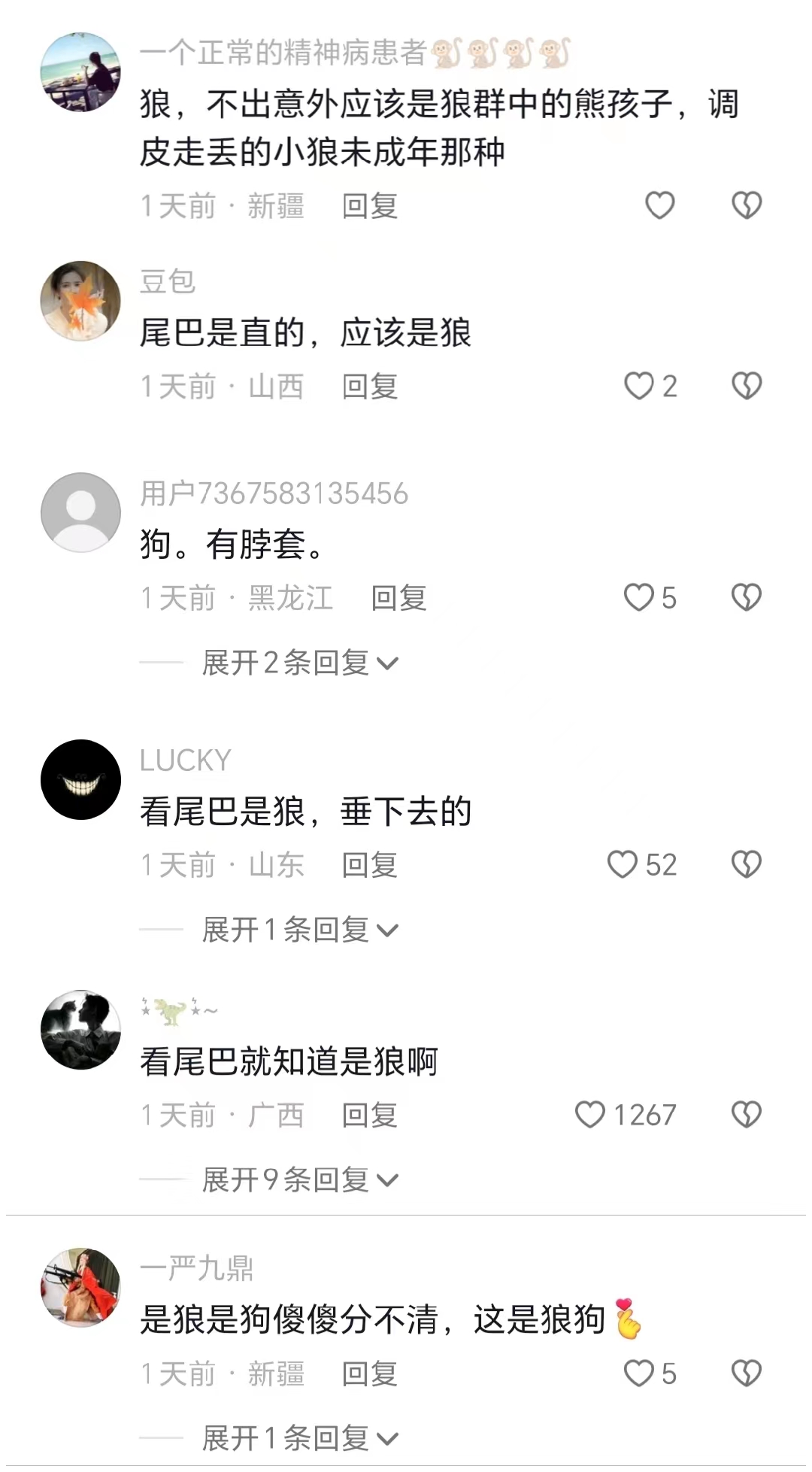The image size is (812, 1472).
Task: Like the comment by 豆包
Action: click(639, 387)
